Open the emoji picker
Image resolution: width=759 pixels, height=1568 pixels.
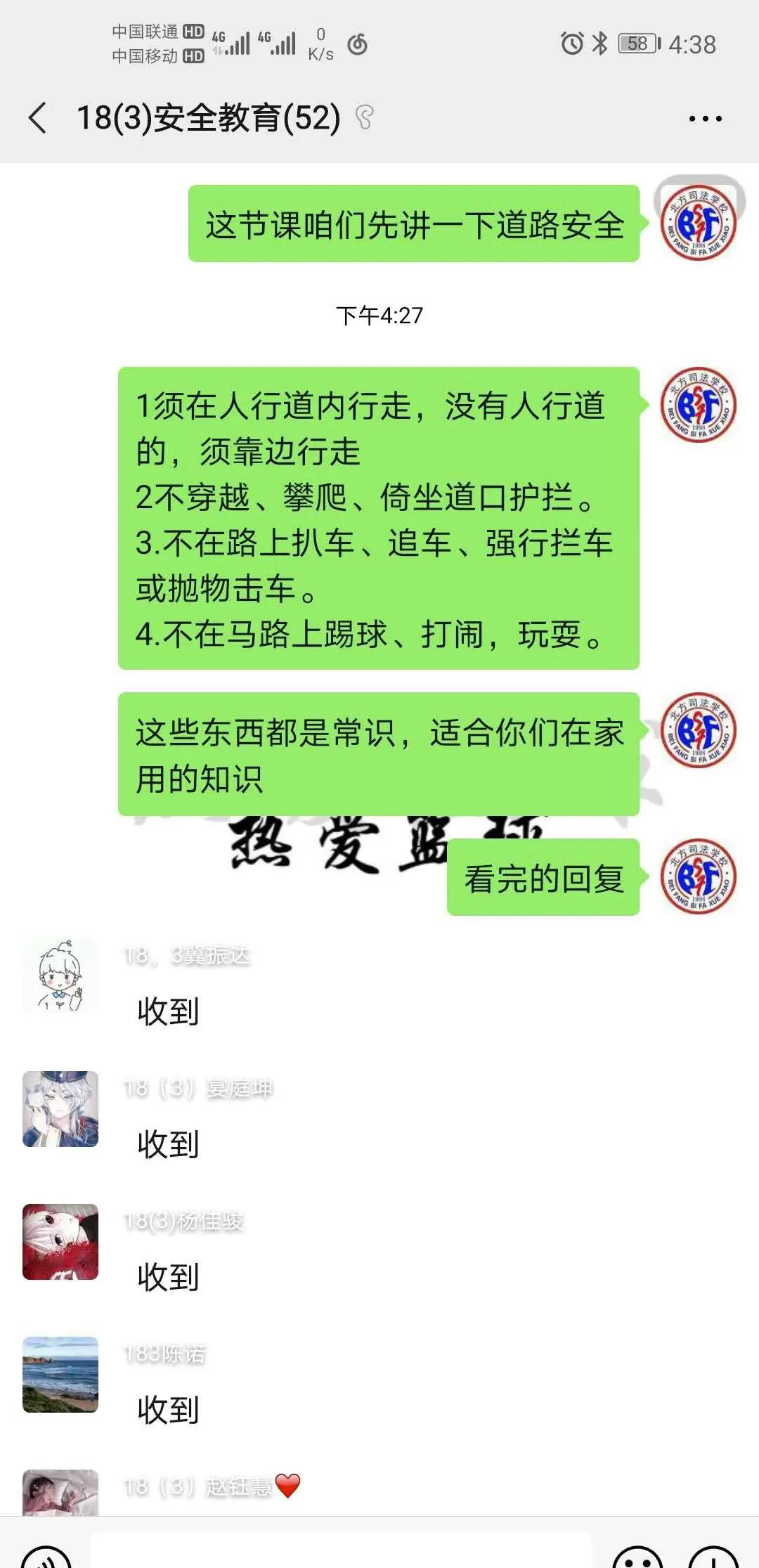pyautogui.click(x=638, y=1555)
